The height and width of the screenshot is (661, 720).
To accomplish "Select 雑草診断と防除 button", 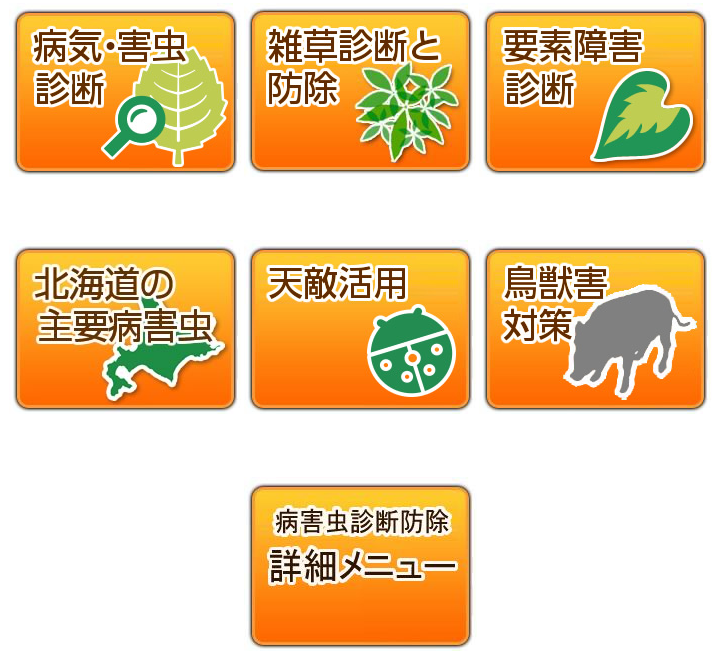I will (x=360, y=92).
